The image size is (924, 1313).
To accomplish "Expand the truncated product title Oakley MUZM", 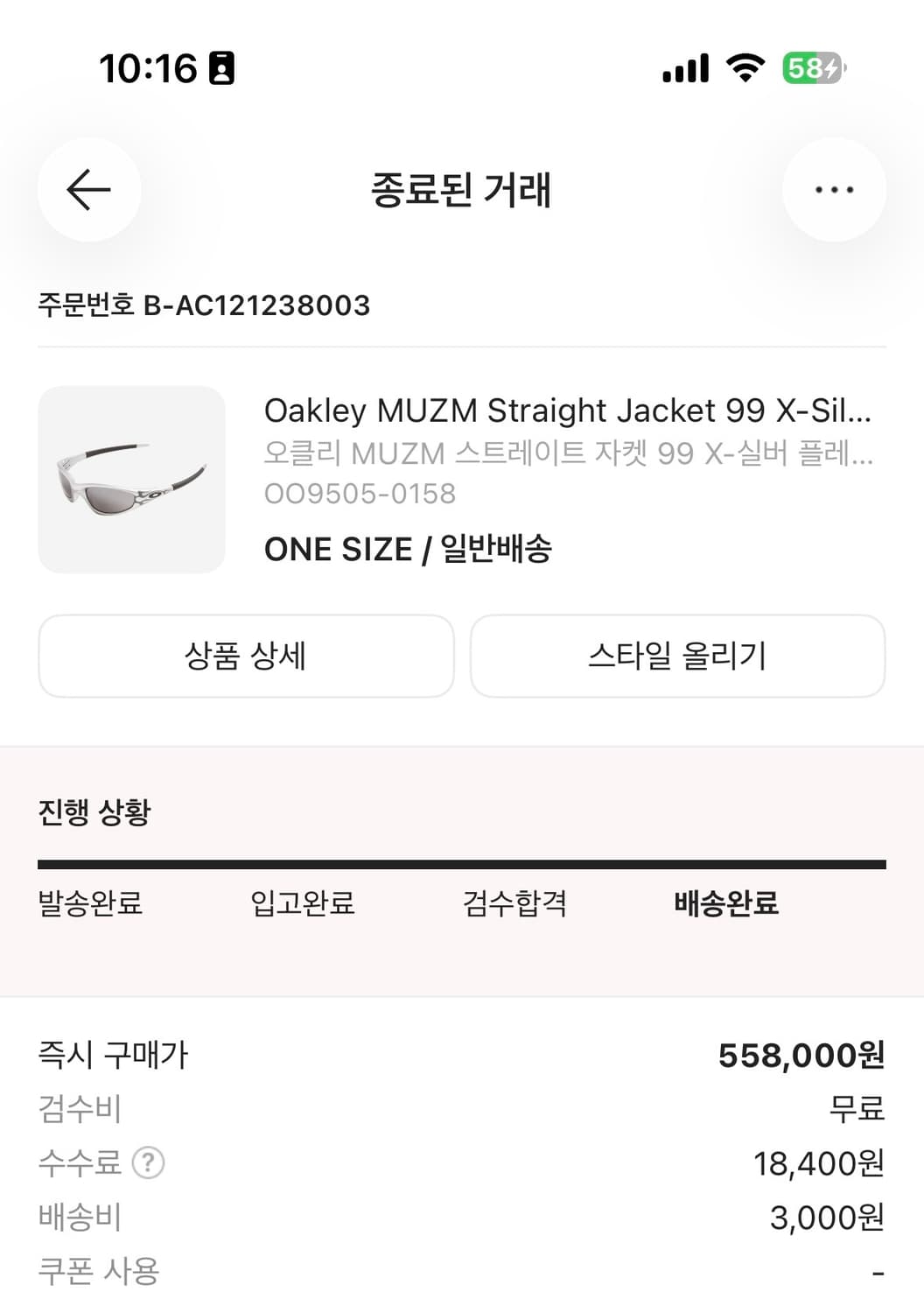I will click(569, 410).
